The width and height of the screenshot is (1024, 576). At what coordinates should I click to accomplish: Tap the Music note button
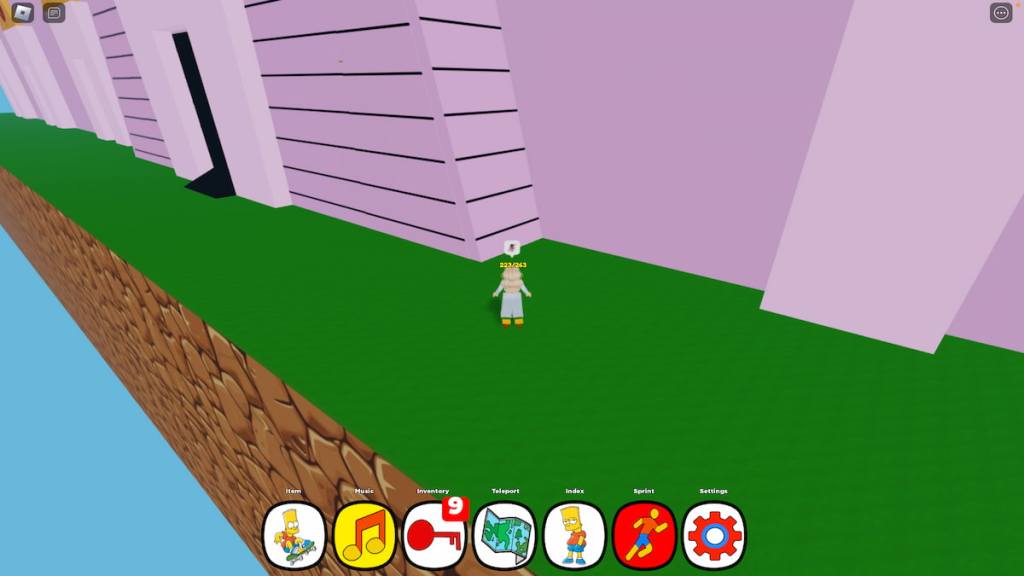pos(364,535)
